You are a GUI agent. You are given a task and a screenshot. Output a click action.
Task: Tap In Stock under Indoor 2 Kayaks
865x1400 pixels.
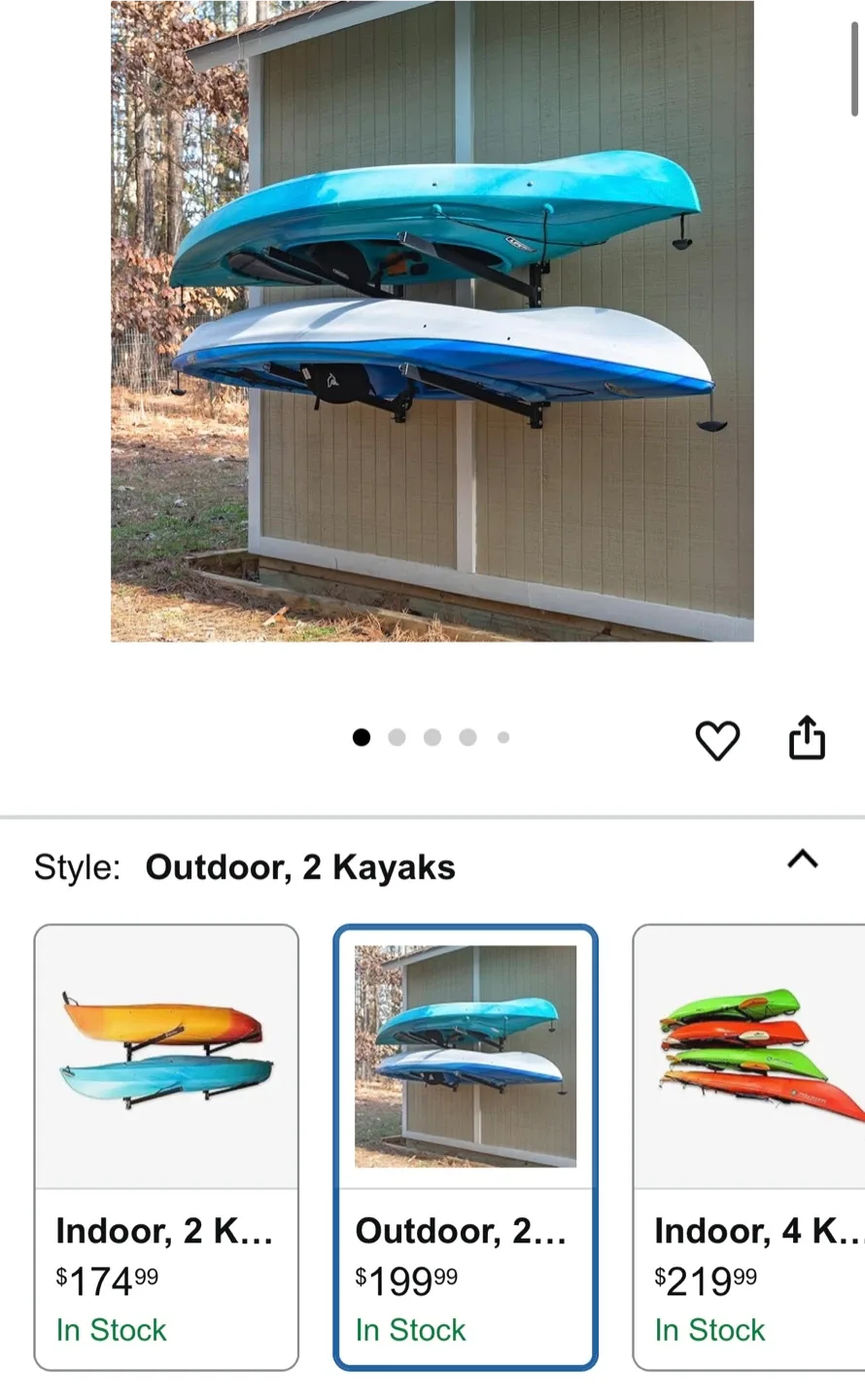111,1330
